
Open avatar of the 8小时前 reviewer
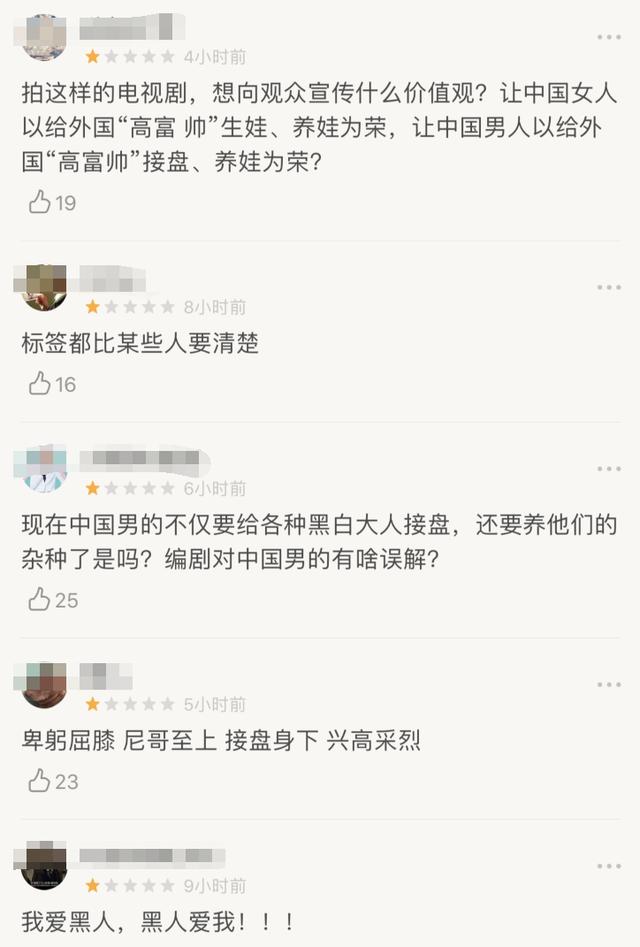click(x=44, y=288)
